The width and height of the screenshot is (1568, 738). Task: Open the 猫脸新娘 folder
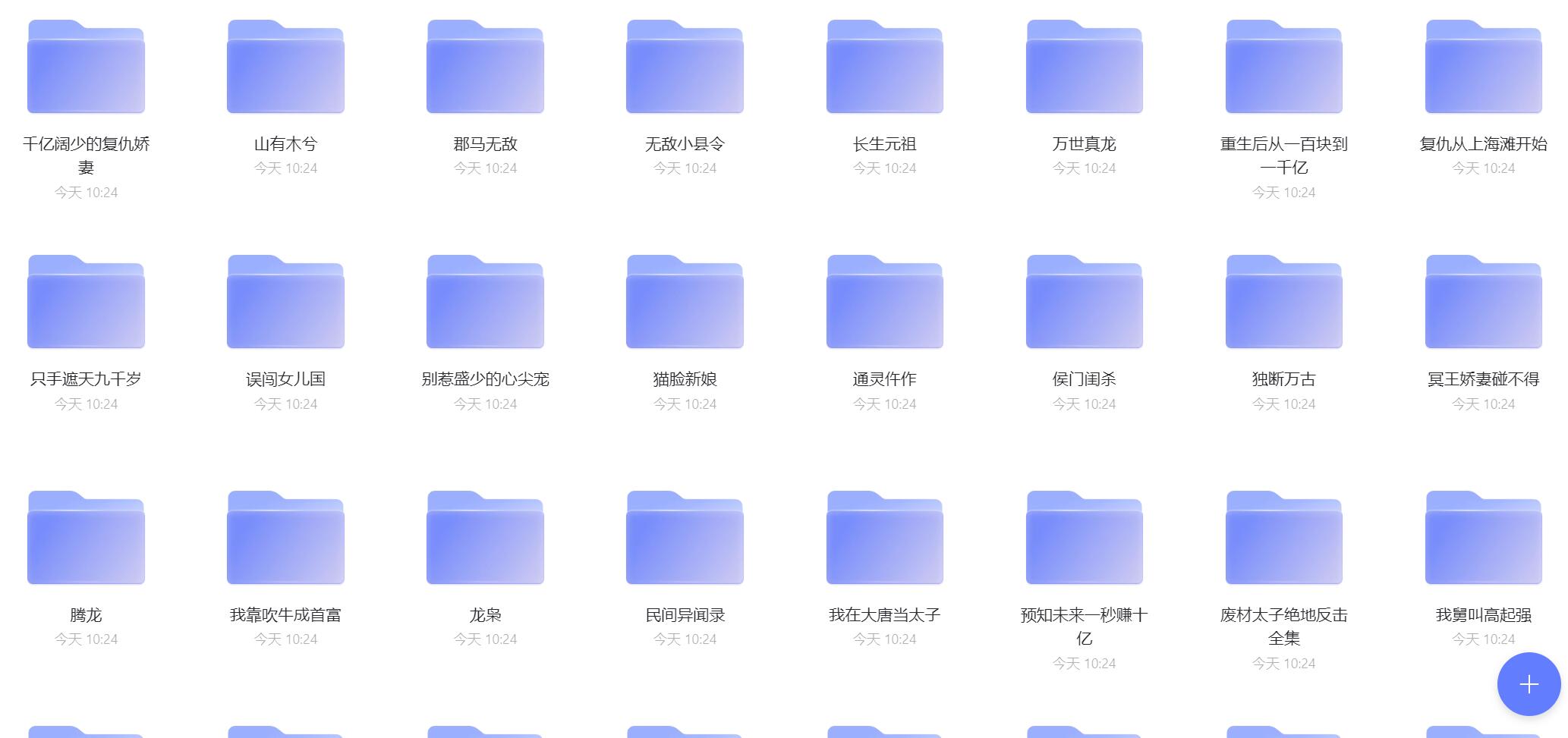pyautogui.click(x=685, y=303)
